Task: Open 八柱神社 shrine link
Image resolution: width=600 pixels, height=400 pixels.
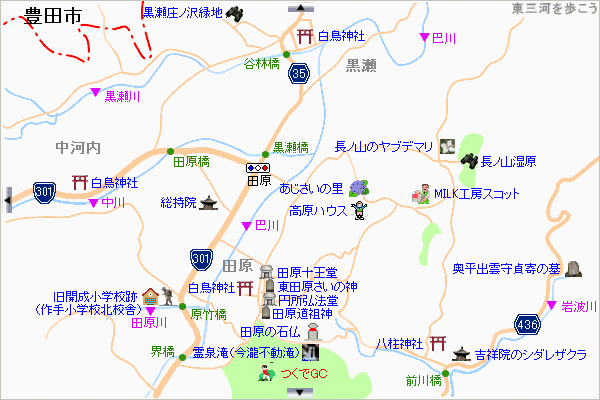Action: (400, 343)
